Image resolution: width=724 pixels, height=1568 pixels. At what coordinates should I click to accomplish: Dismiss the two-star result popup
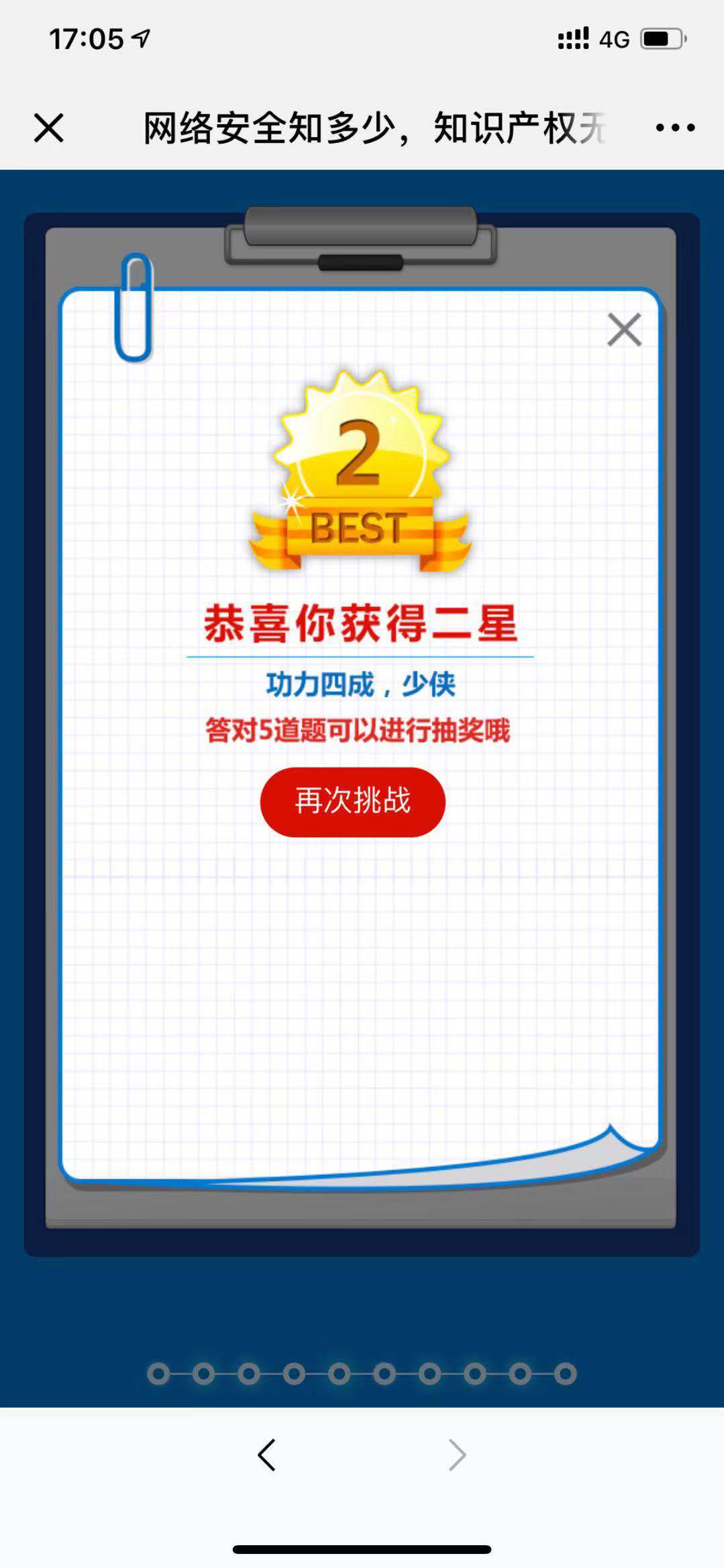pos(624,329)
